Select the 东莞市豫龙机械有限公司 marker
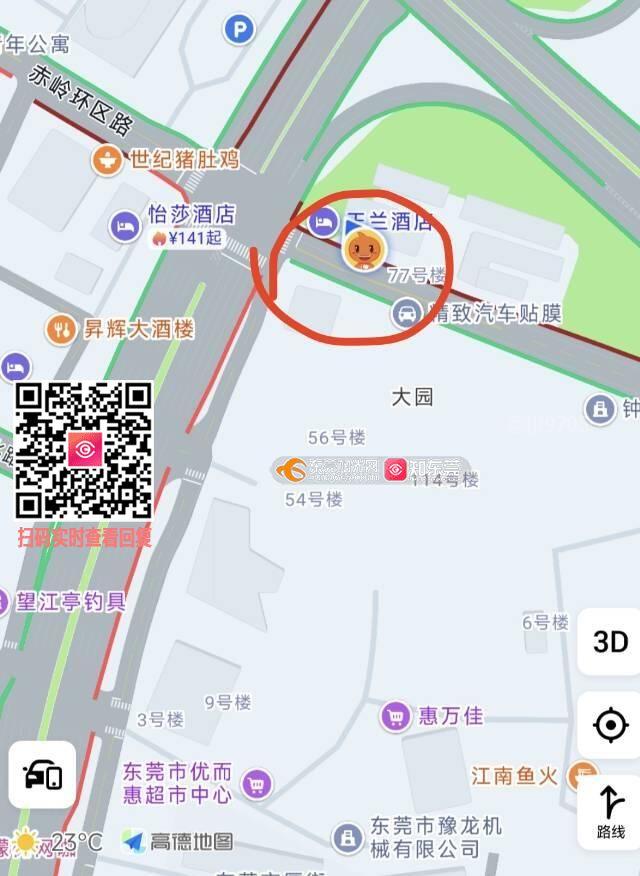Screen dimensions: 640x876 point(347,838)
